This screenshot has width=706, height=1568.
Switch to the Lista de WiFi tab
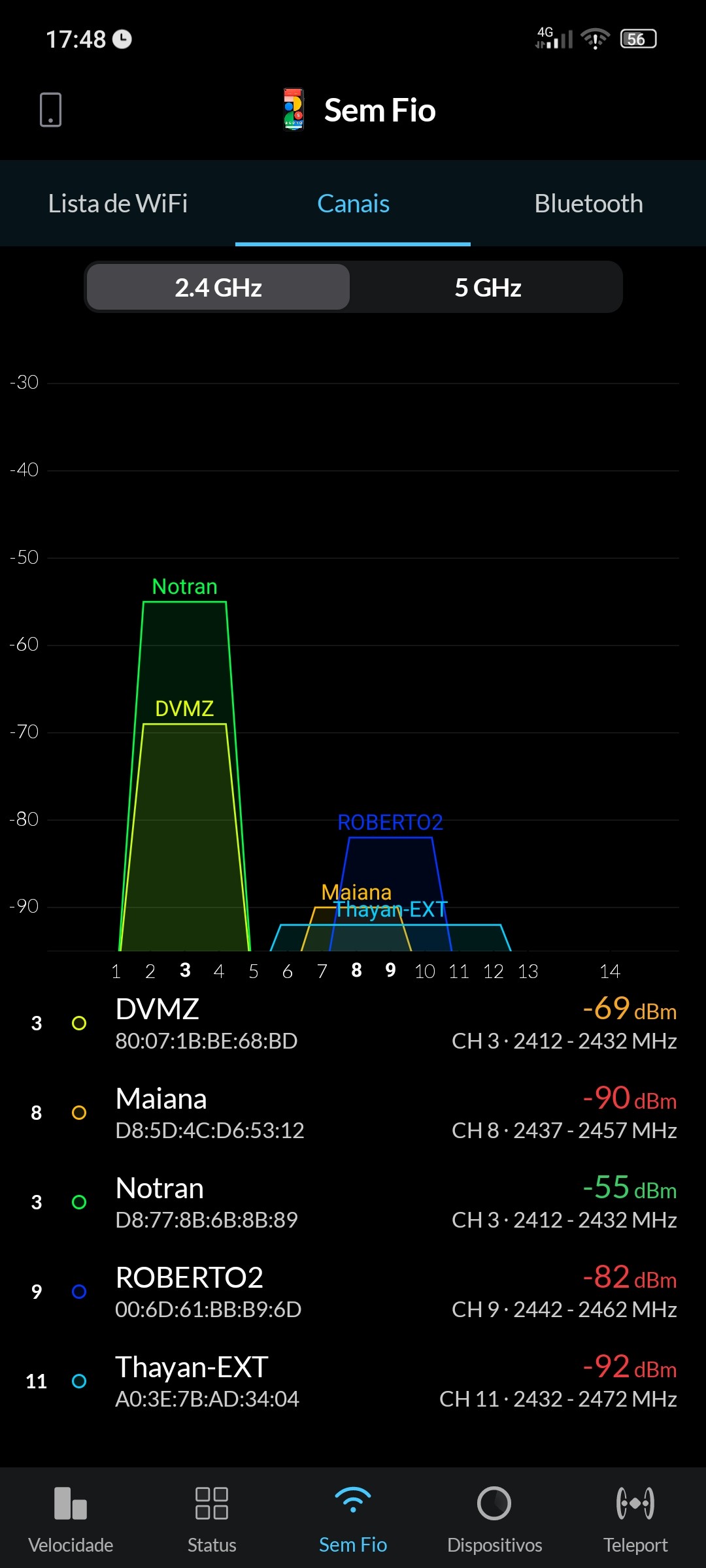(x=118, y=204)
